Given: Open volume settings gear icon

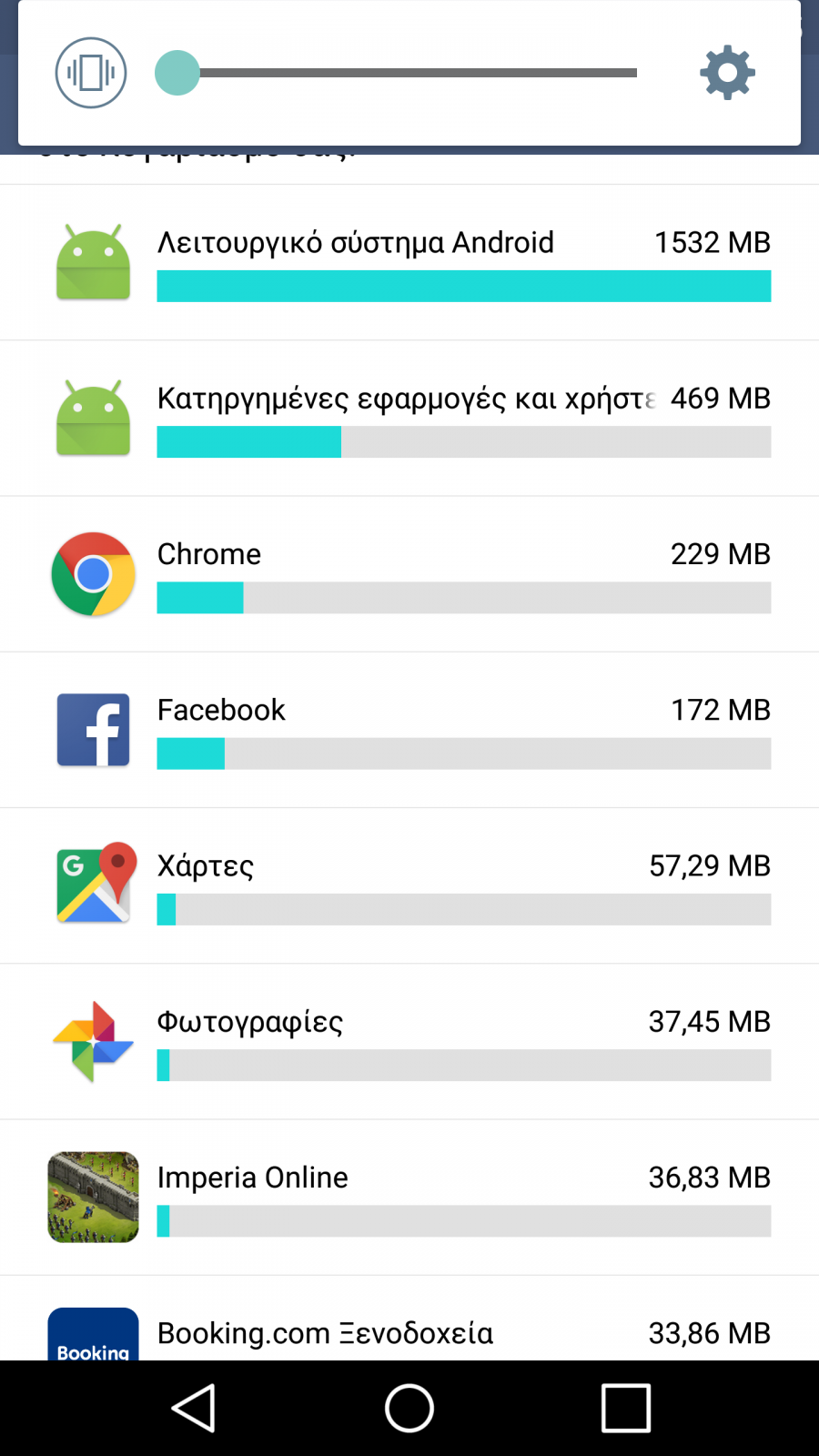Looking at the screenshot, I should tap(727, 73).
